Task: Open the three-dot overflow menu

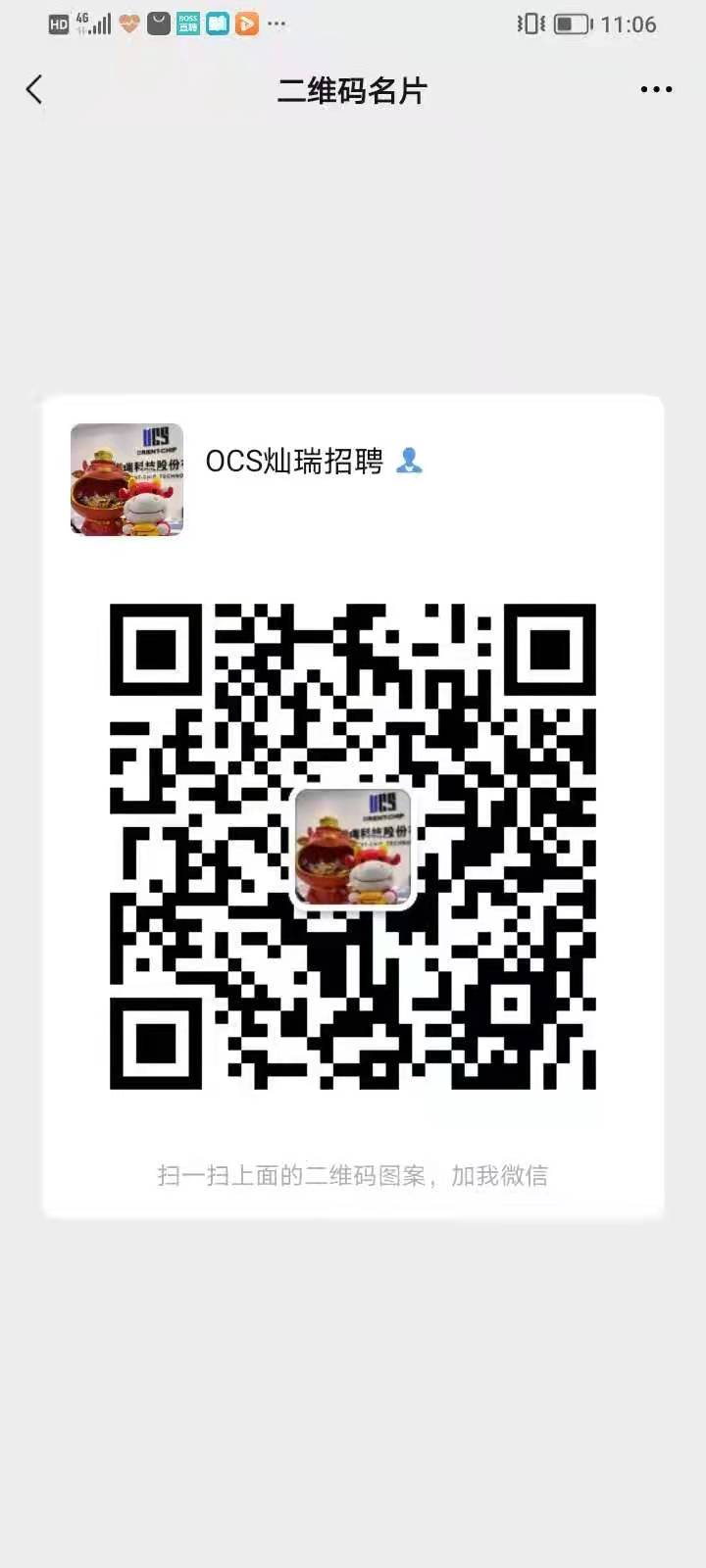Action: point(656,89)
